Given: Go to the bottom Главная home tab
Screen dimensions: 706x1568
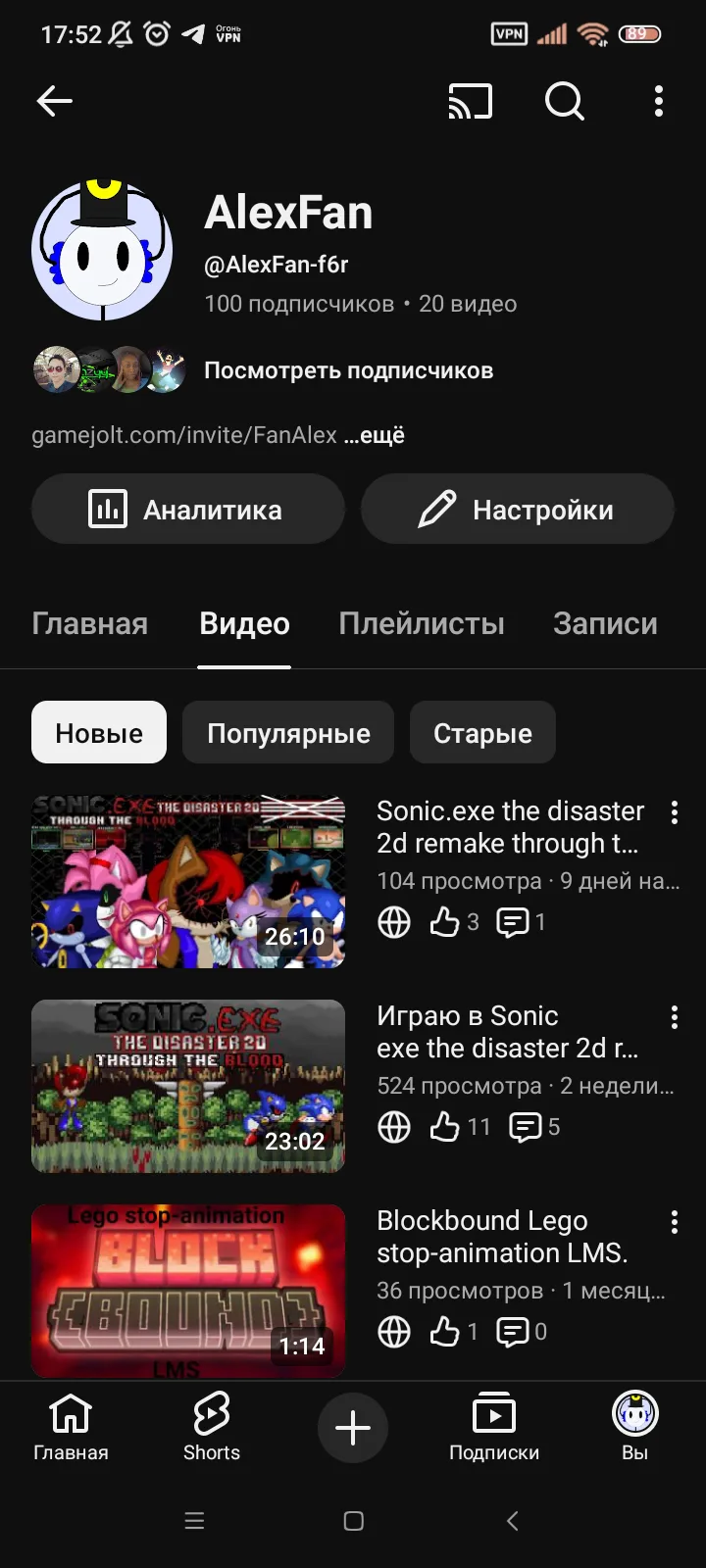Looking at the screenshot, I should (71, 1426).
